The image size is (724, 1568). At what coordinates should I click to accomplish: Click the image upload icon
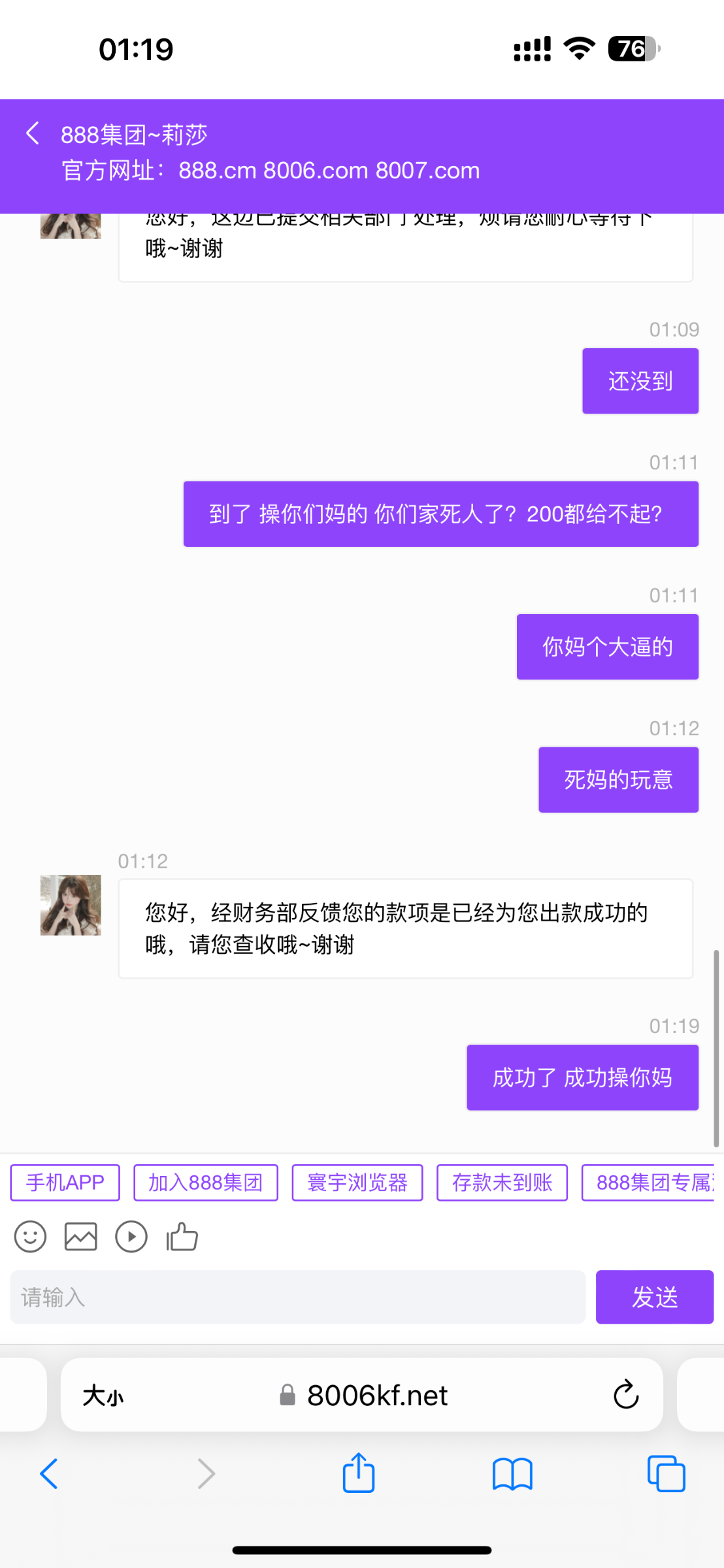80,1236
